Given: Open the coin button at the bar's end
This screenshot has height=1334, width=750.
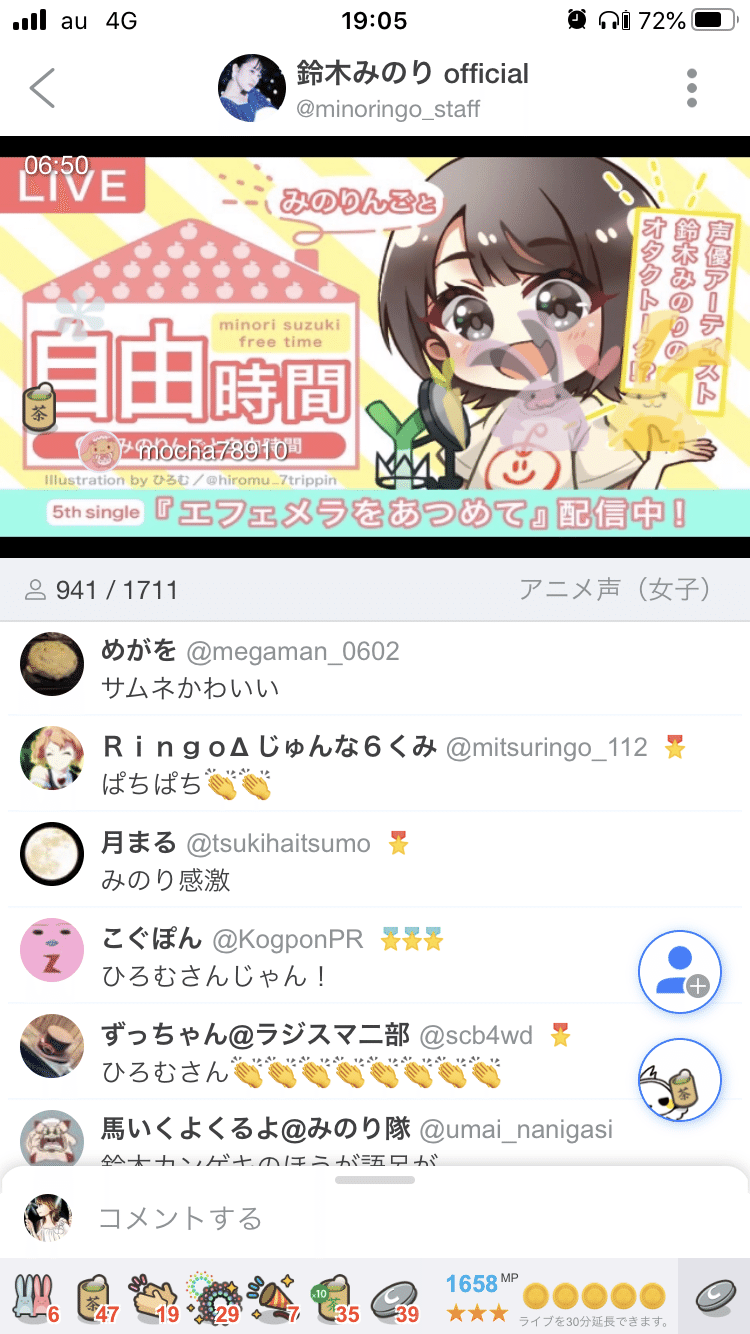Looking at the screenshot, I should pos(714,1296).
